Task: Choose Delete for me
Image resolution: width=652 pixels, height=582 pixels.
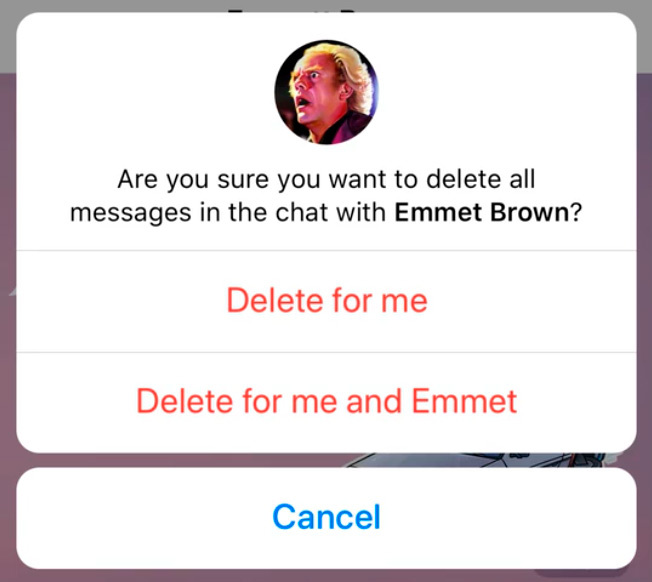Action: 326,300
